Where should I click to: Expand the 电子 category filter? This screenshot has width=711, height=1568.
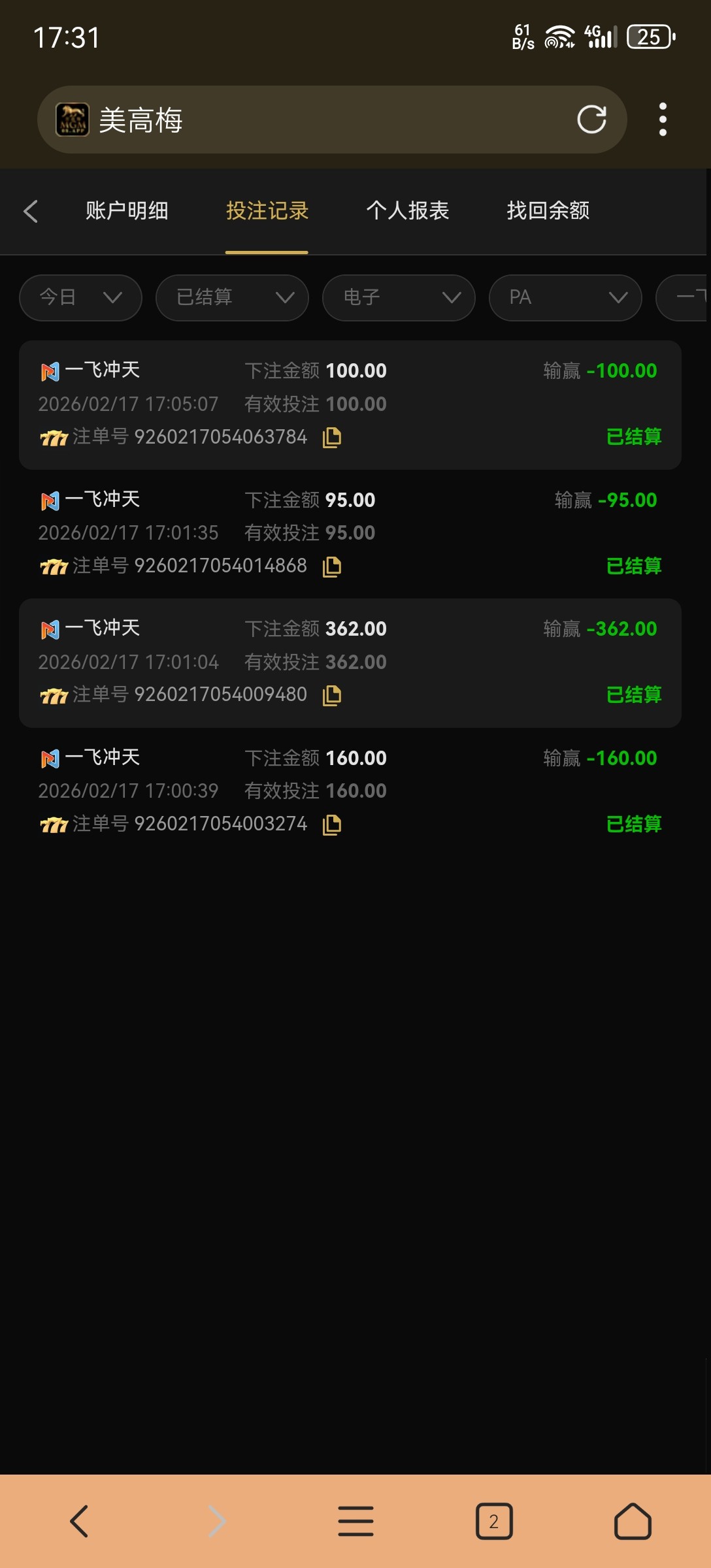[398, 297]
